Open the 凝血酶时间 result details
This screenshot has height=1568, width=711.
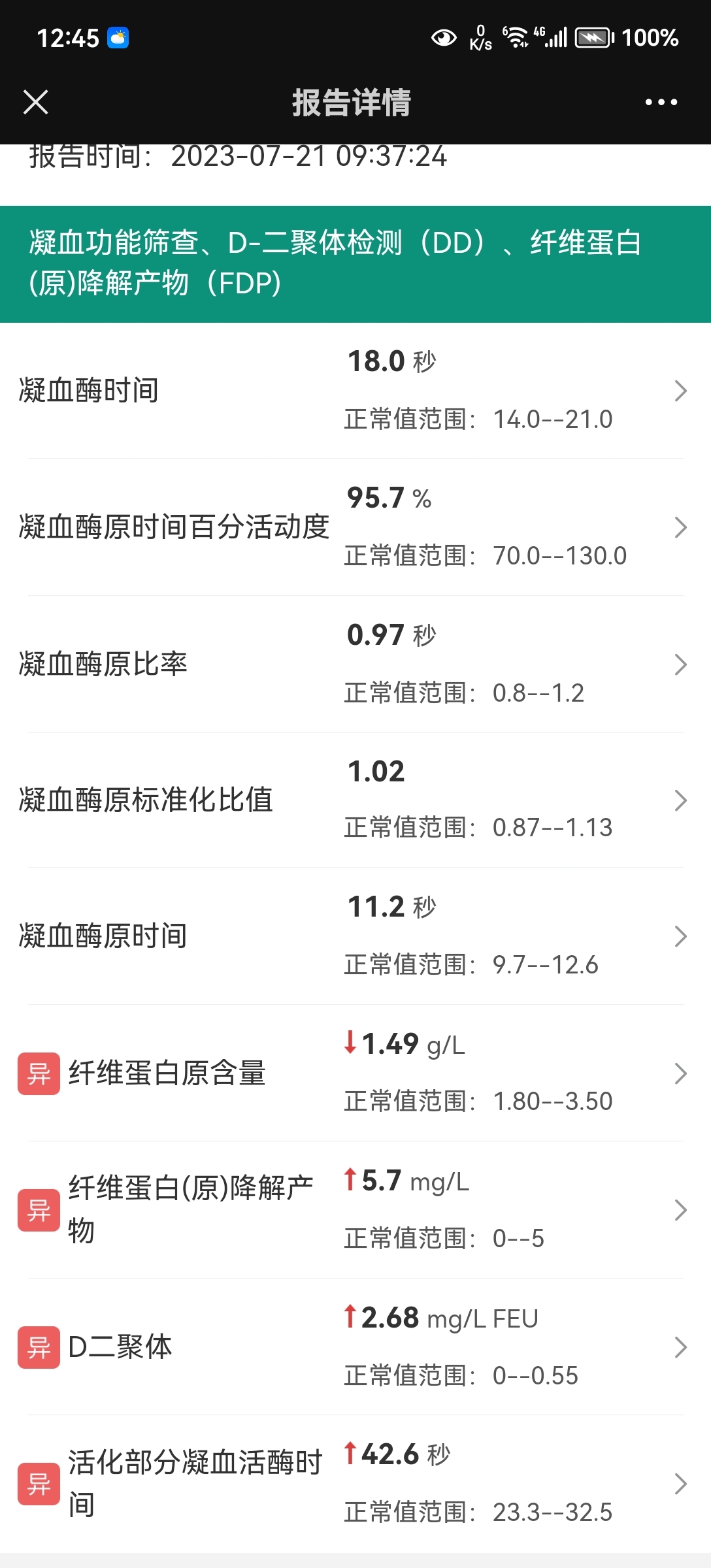[355, 391]
